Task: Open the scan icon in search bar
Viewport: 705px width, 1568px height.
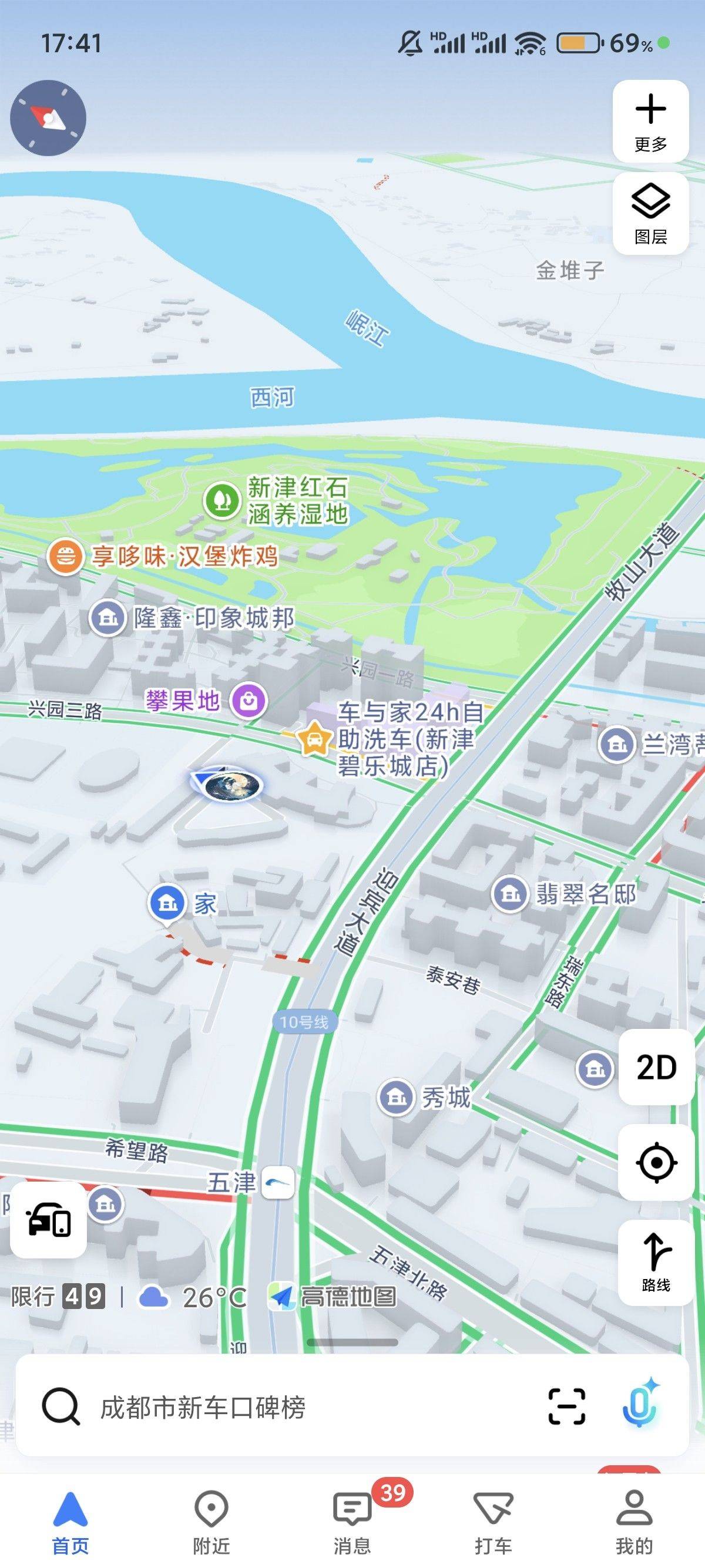Action: [566, 1407]
